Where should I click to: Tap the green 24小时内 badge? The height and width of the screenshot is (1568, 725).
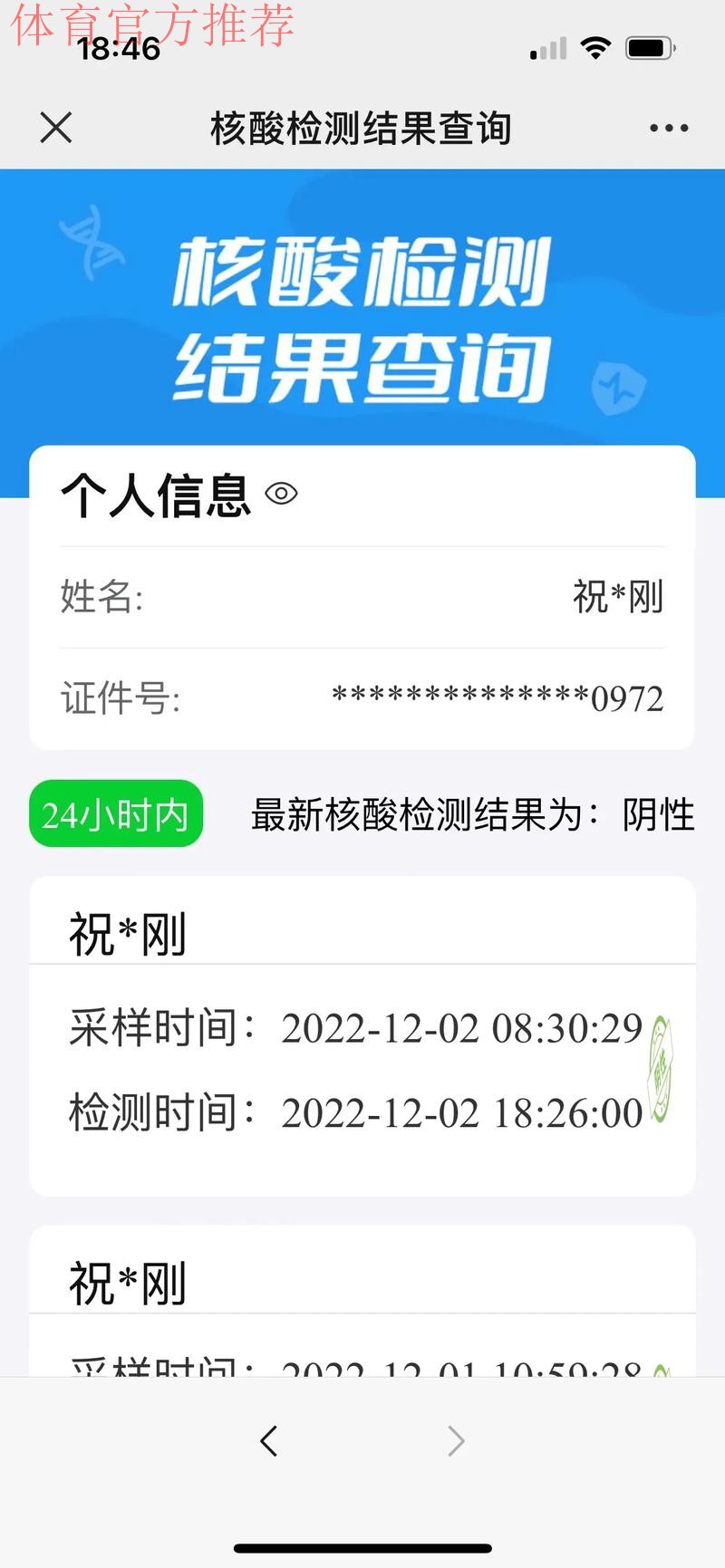click(116, 814)
